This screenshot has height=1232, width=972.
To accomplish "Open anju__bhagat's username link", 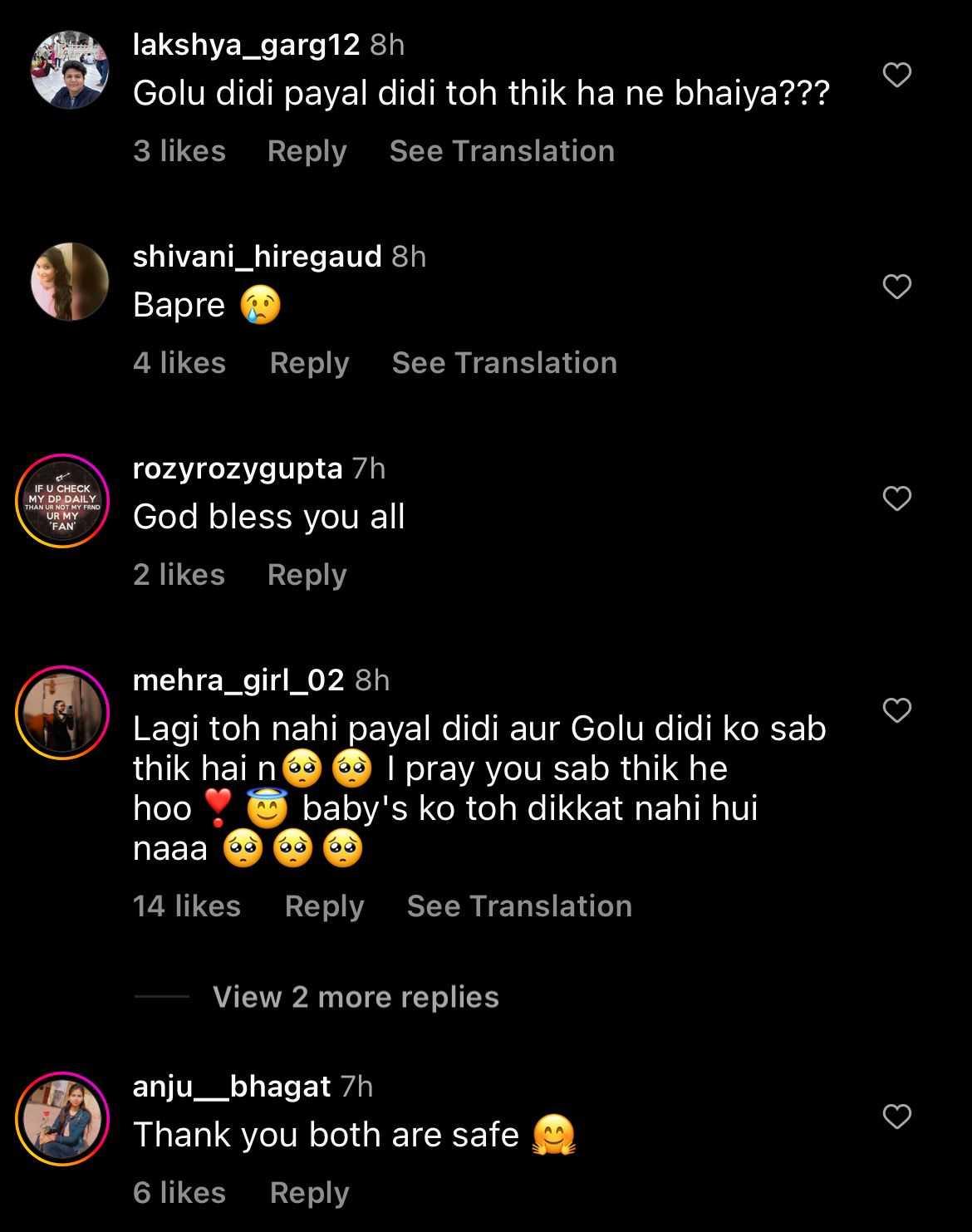I will coord(232,1087).
